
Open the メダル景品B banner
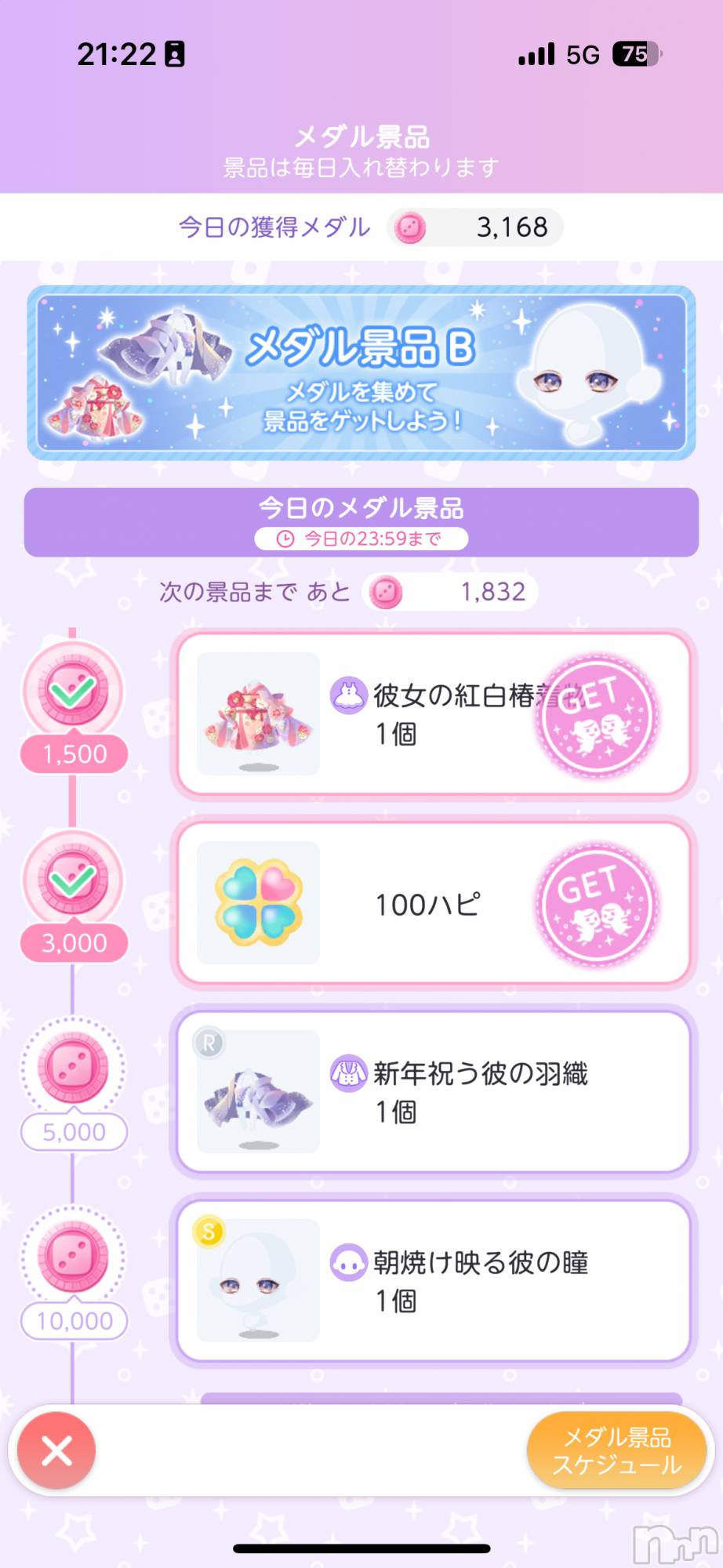[361, 373]
